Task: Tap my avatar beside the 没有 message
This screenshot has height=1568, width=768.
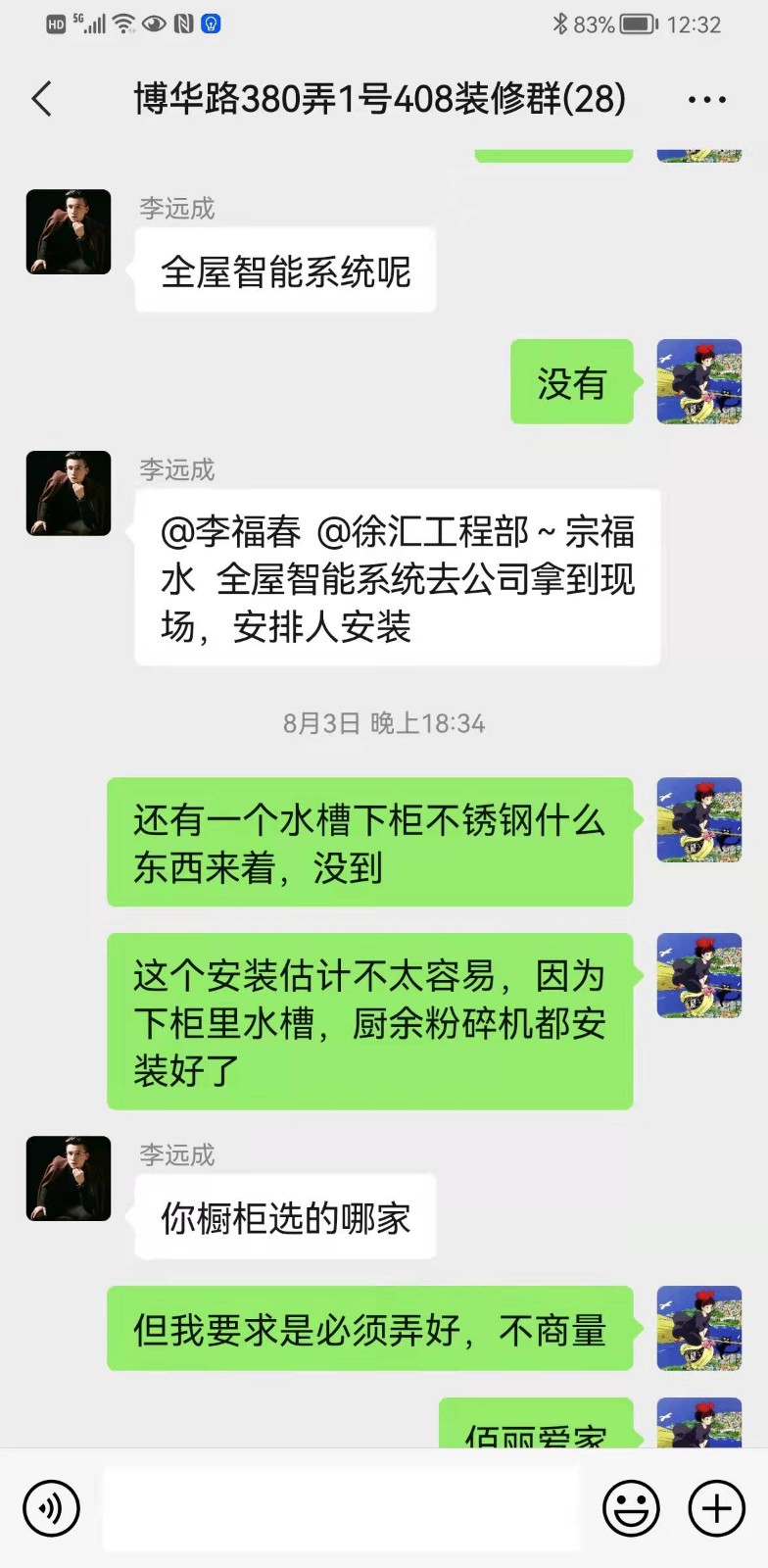Action: coord(698,382)
